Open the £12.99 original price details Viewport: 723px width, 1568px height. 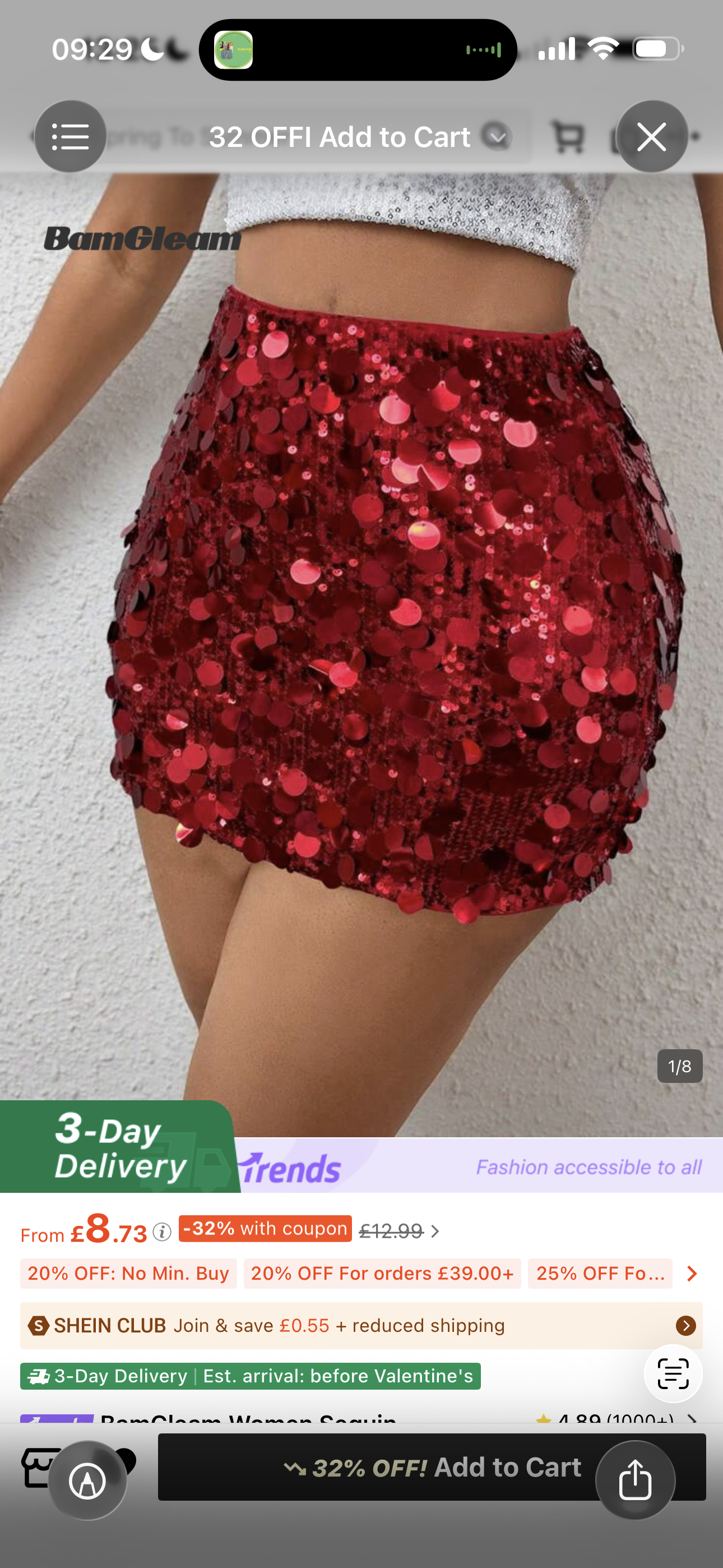click(x=398, y=1232)
